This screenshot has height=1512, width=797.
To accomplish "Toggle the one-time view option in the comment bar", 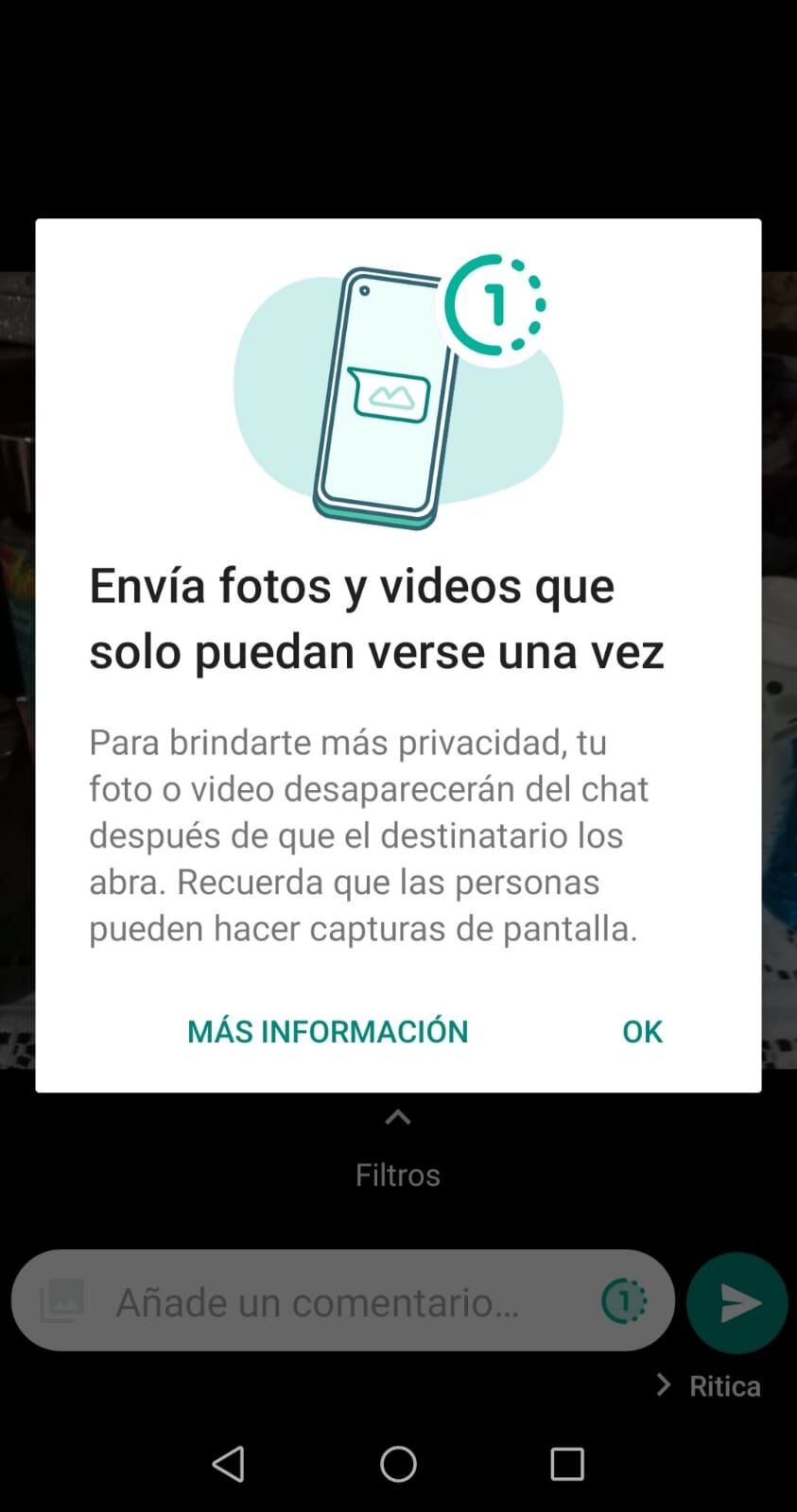I will click(623, 1301).
